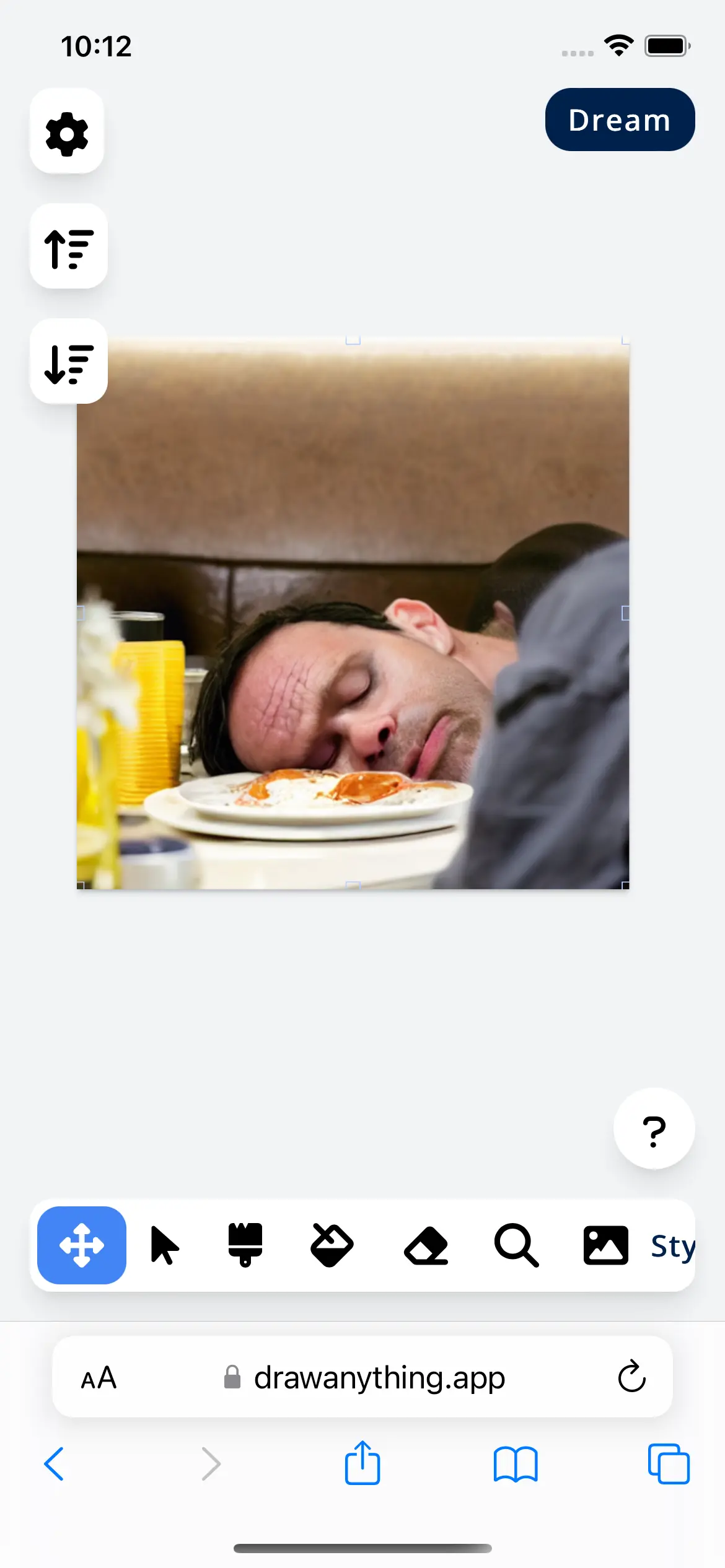Go back in Safari

(54, 1465)
